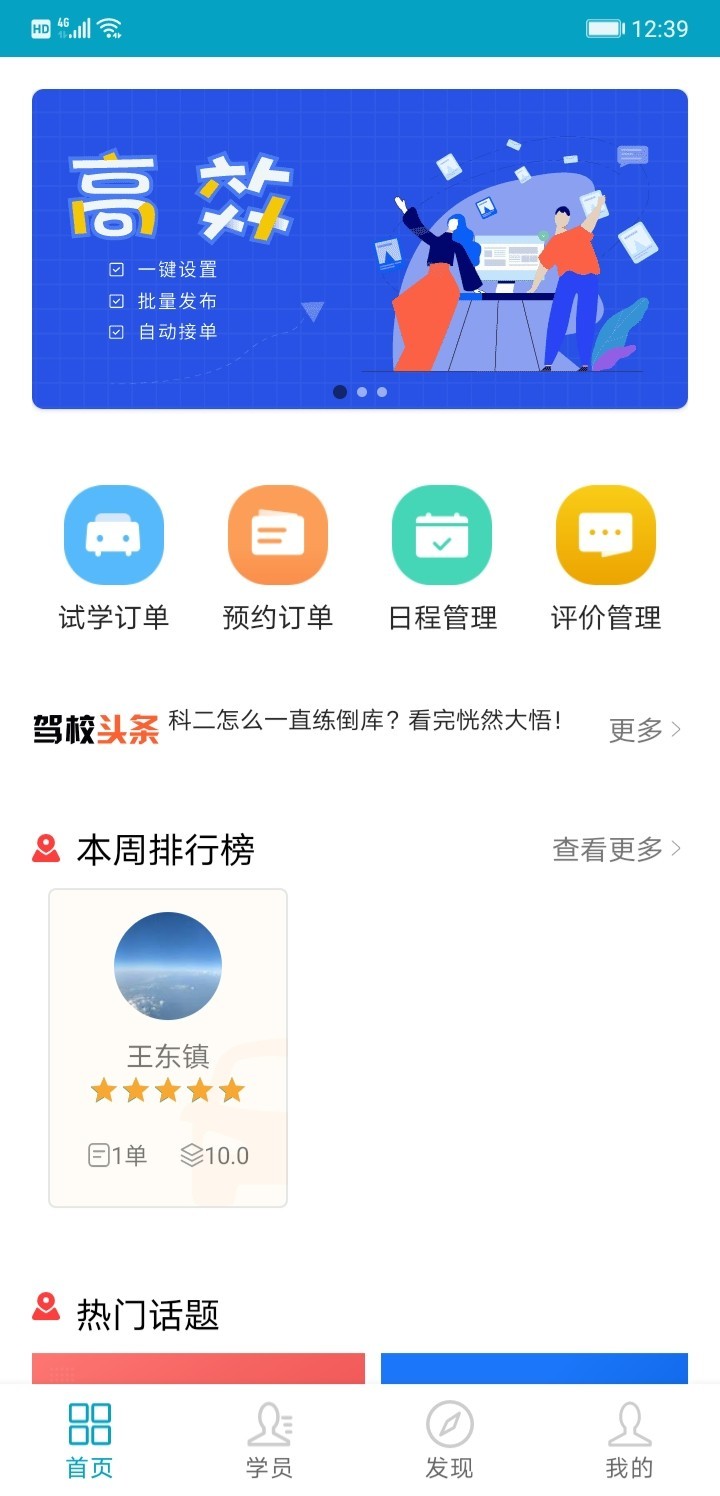Open the blue hot topic card
Screen dimensions: 720x1496
(x=534, y=1368)
